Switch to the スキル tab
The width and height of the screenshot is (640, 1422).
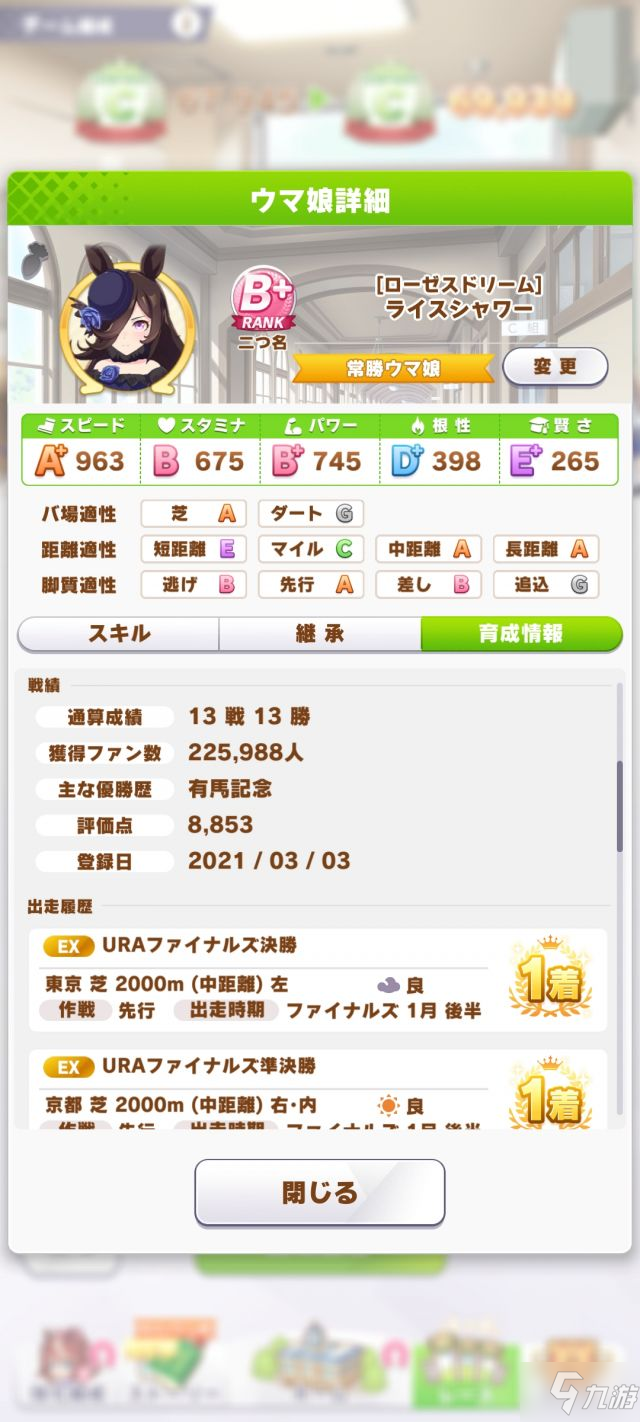119,634
